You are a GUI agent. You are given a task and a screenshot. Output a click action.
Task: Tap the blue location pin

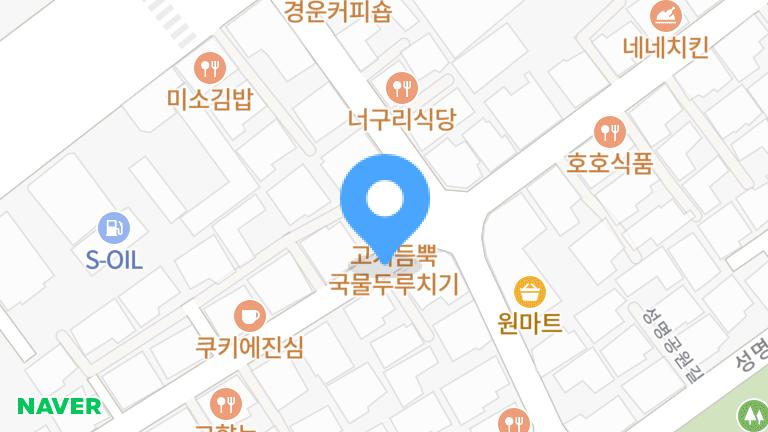(x=385, y=201)
